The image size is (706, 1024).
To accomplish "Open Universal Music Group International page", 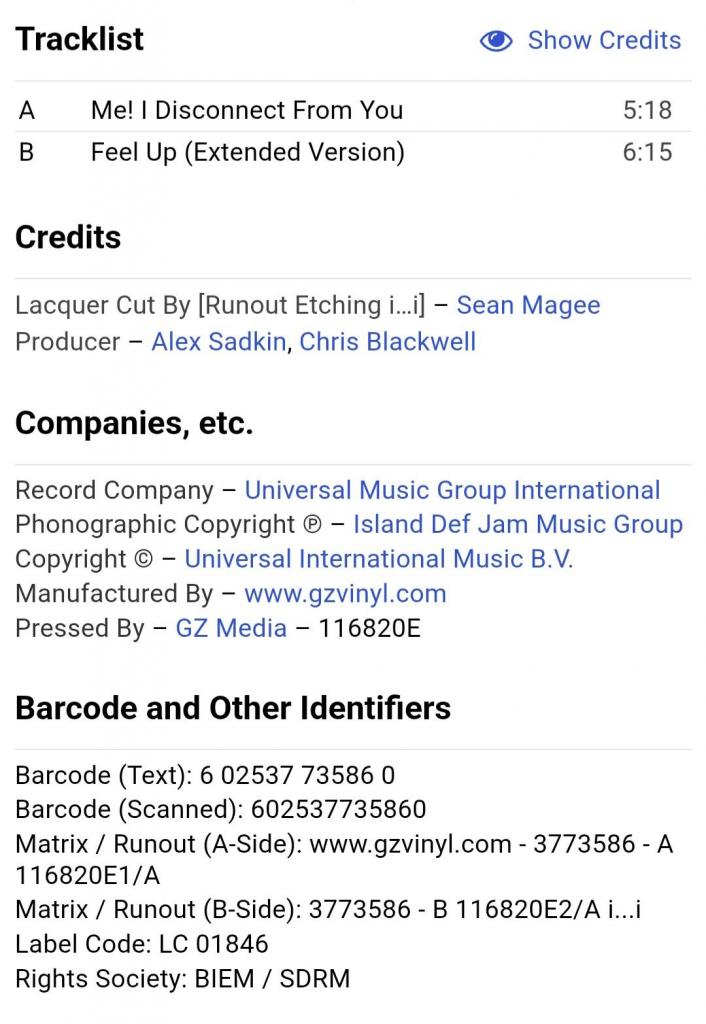I will pos(452,491).
